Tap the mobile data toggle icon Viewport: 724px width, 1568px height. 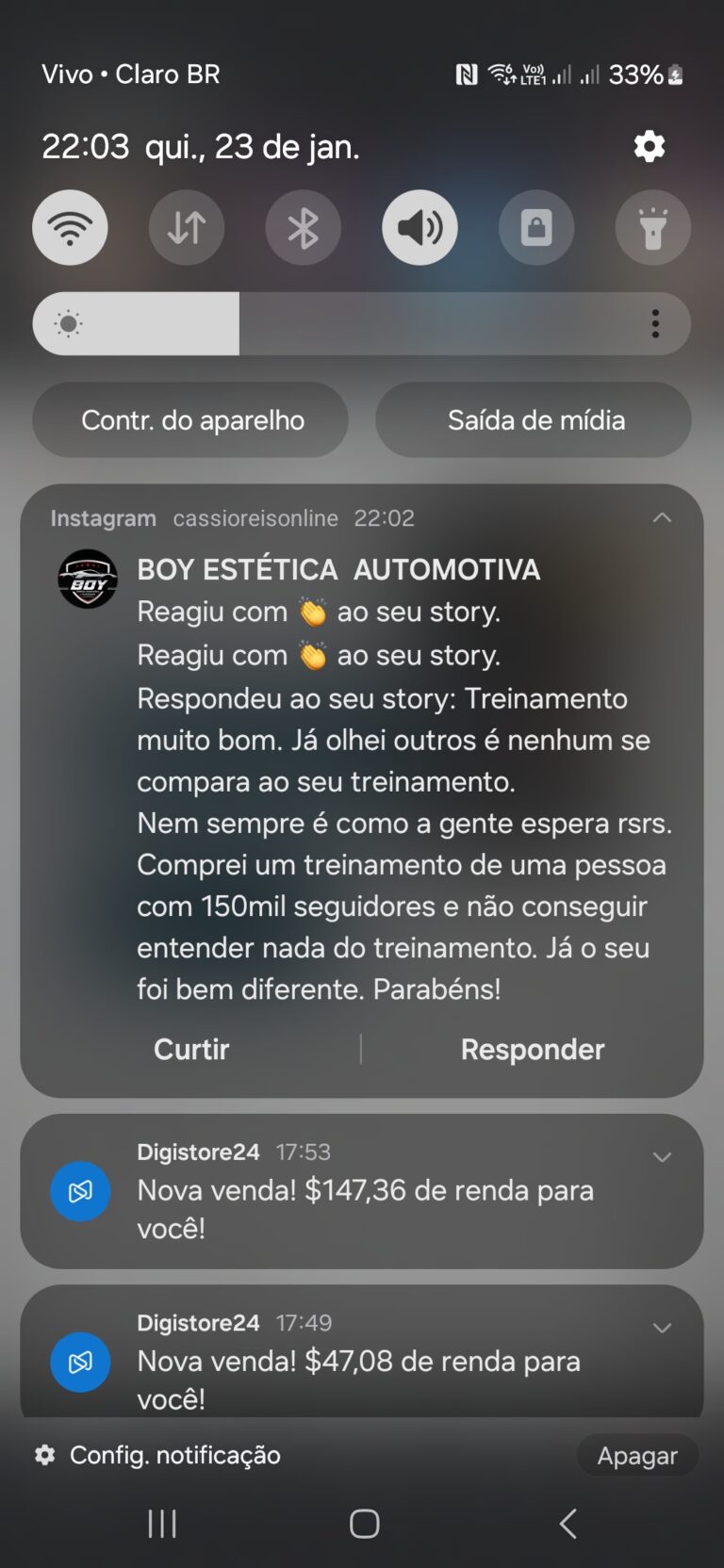coord(186,227)
